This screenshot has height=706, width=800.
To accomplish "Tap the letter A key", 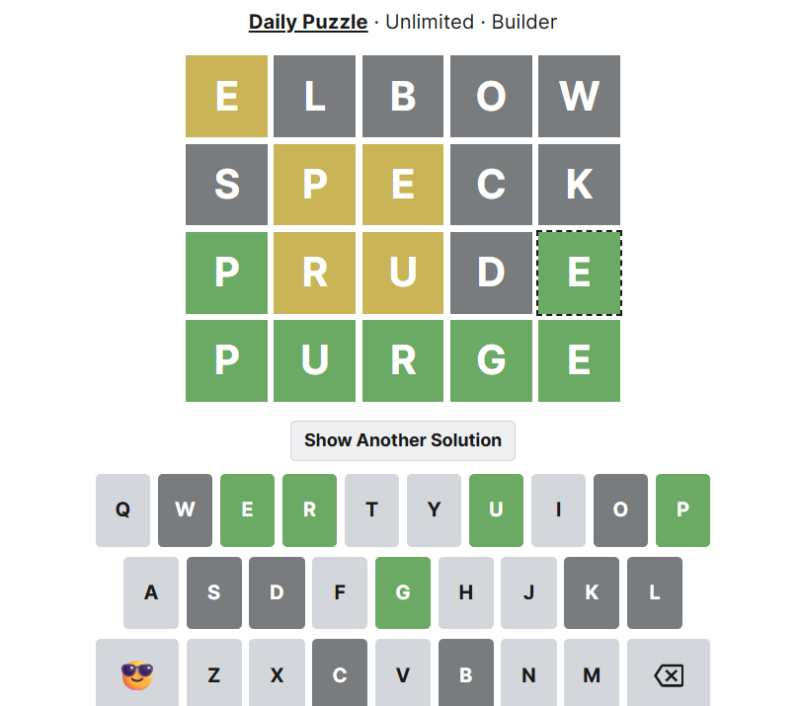I will pos(151,593).
